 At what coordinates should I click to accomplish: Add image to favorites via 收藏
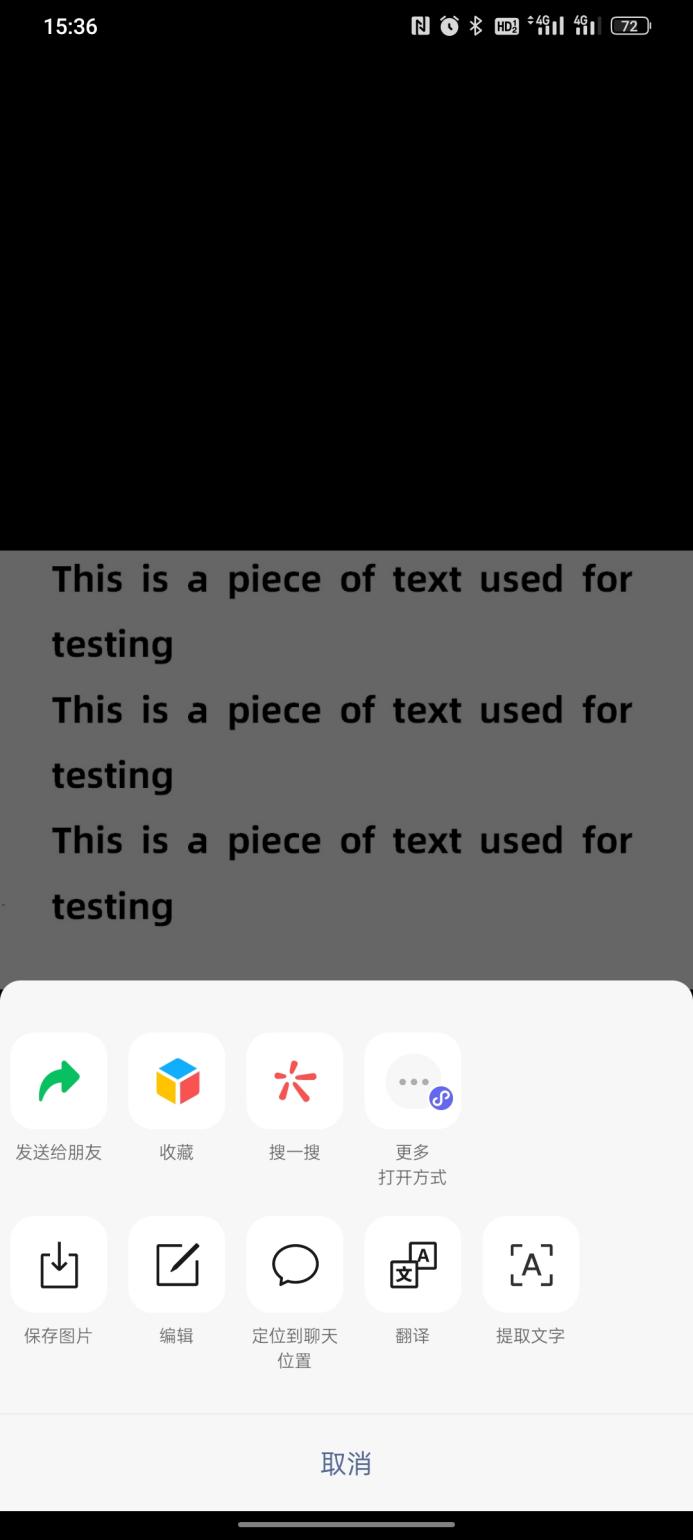pyautogui.click(x=177, y=1081)
